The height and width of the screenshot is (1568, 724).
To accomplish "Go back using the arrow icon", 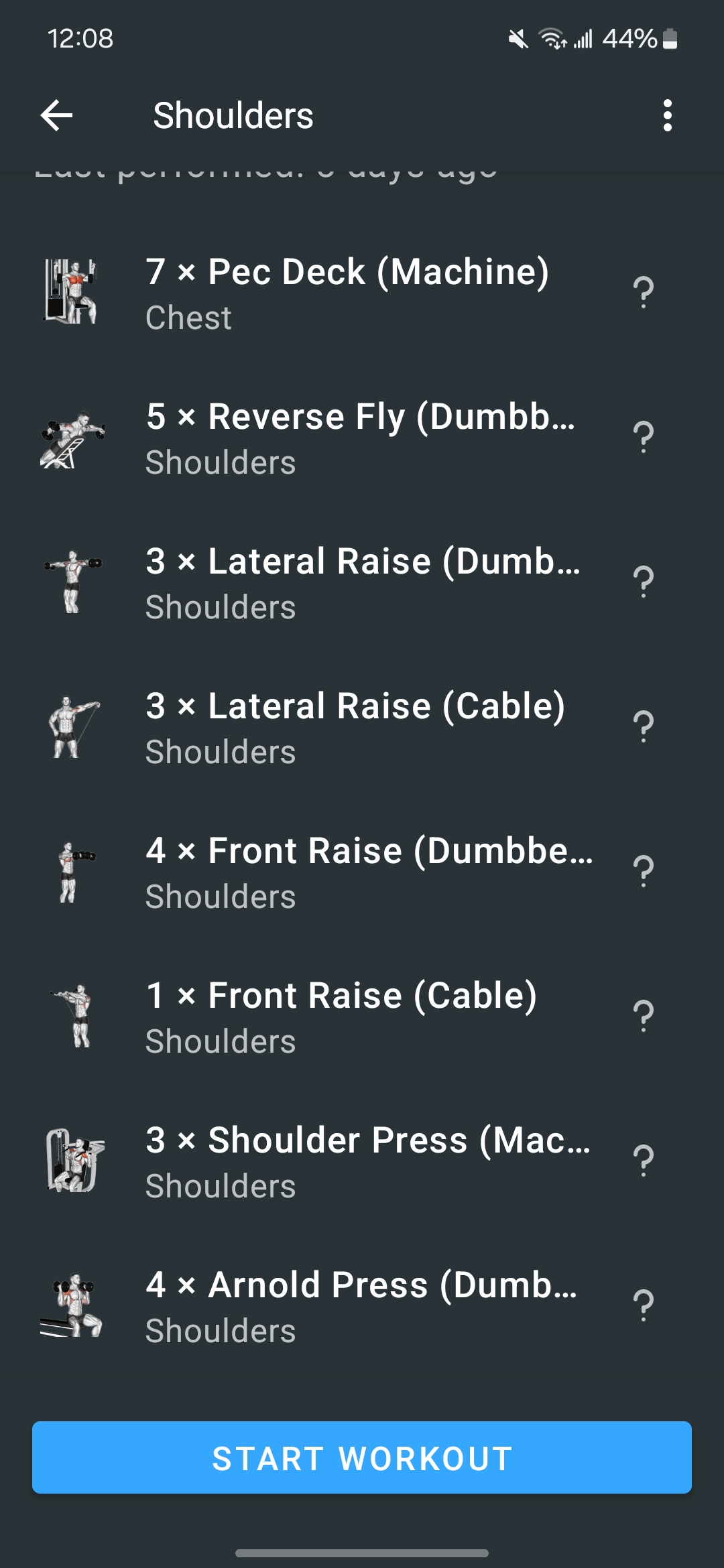I will pos(57,115).
